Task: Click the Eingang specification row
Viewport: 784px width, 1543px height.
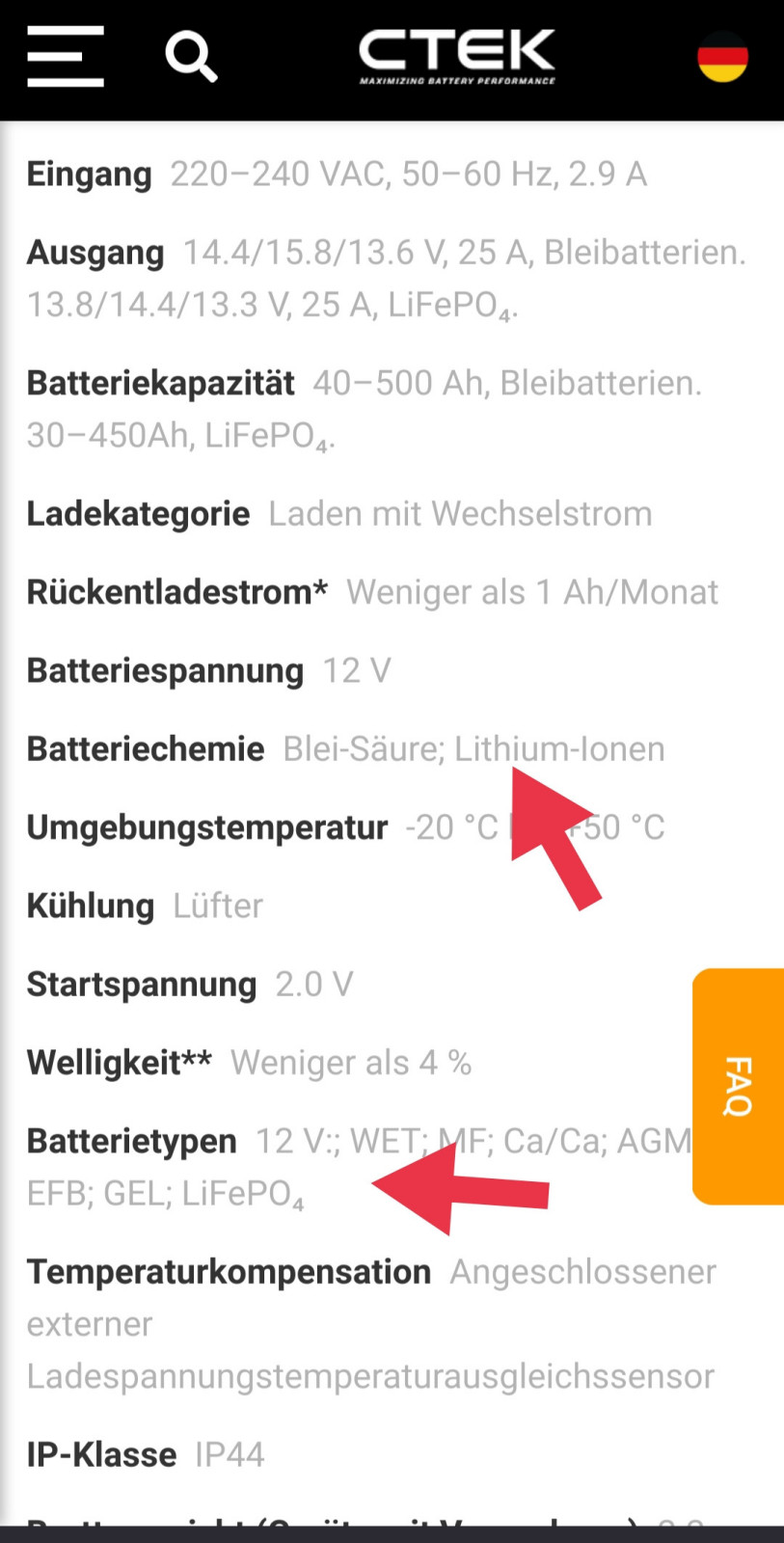Action: click(x=89, y=174)
